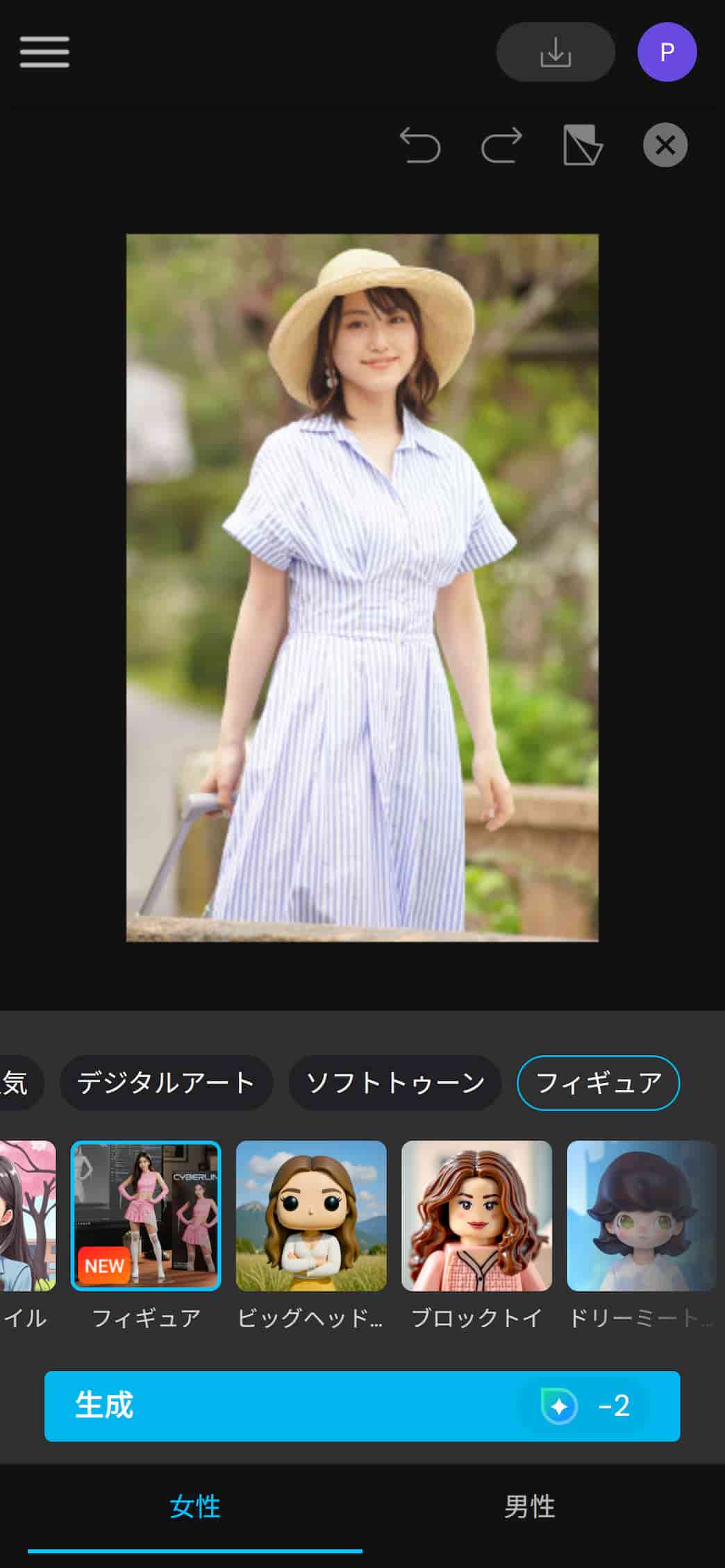Open the hamburger navigation menu
This screenshot has width=725, height=1568.
(x=44, y=52)
